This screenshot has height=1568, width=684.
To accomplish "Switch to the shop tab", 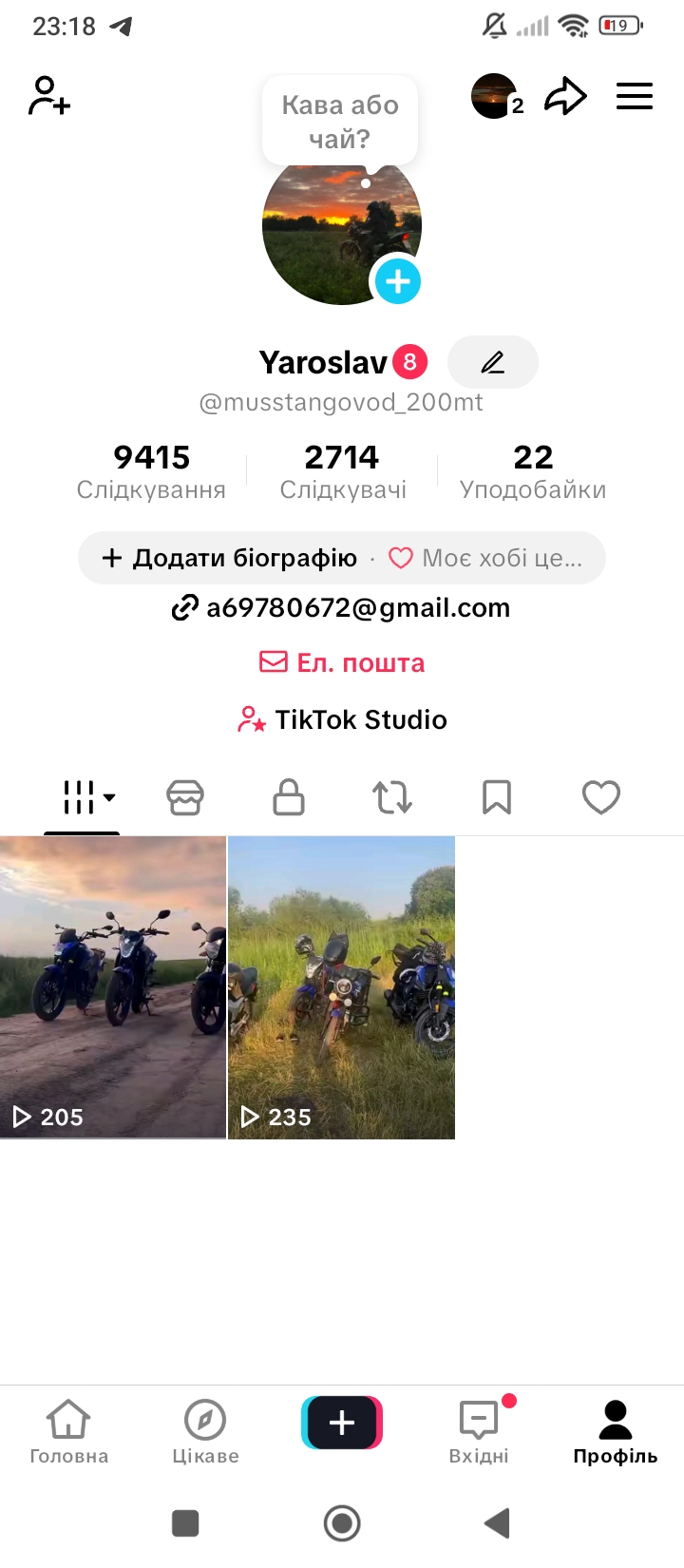I will pyautogui.click(x=185, y=797).
